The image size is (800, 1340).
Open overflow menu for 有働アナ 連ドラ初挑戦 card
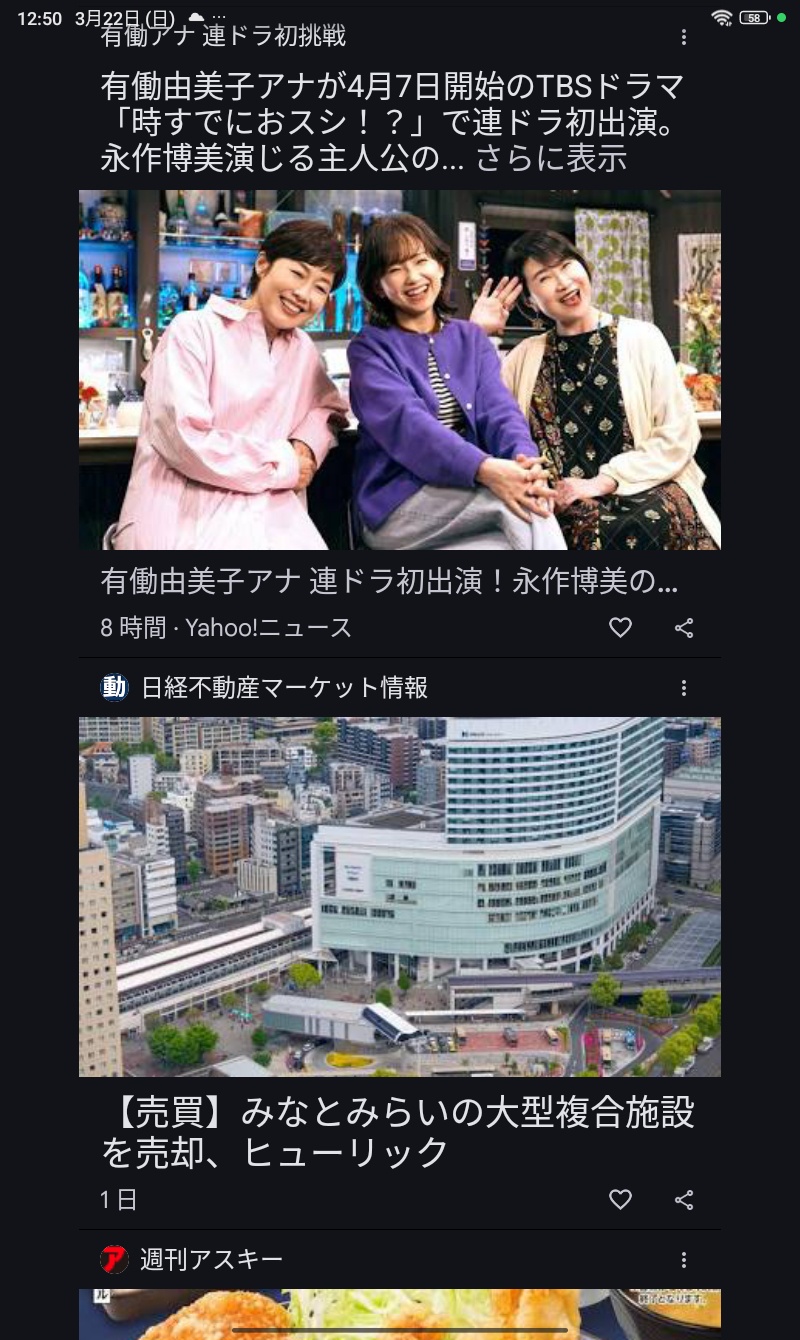click(684, 37)
